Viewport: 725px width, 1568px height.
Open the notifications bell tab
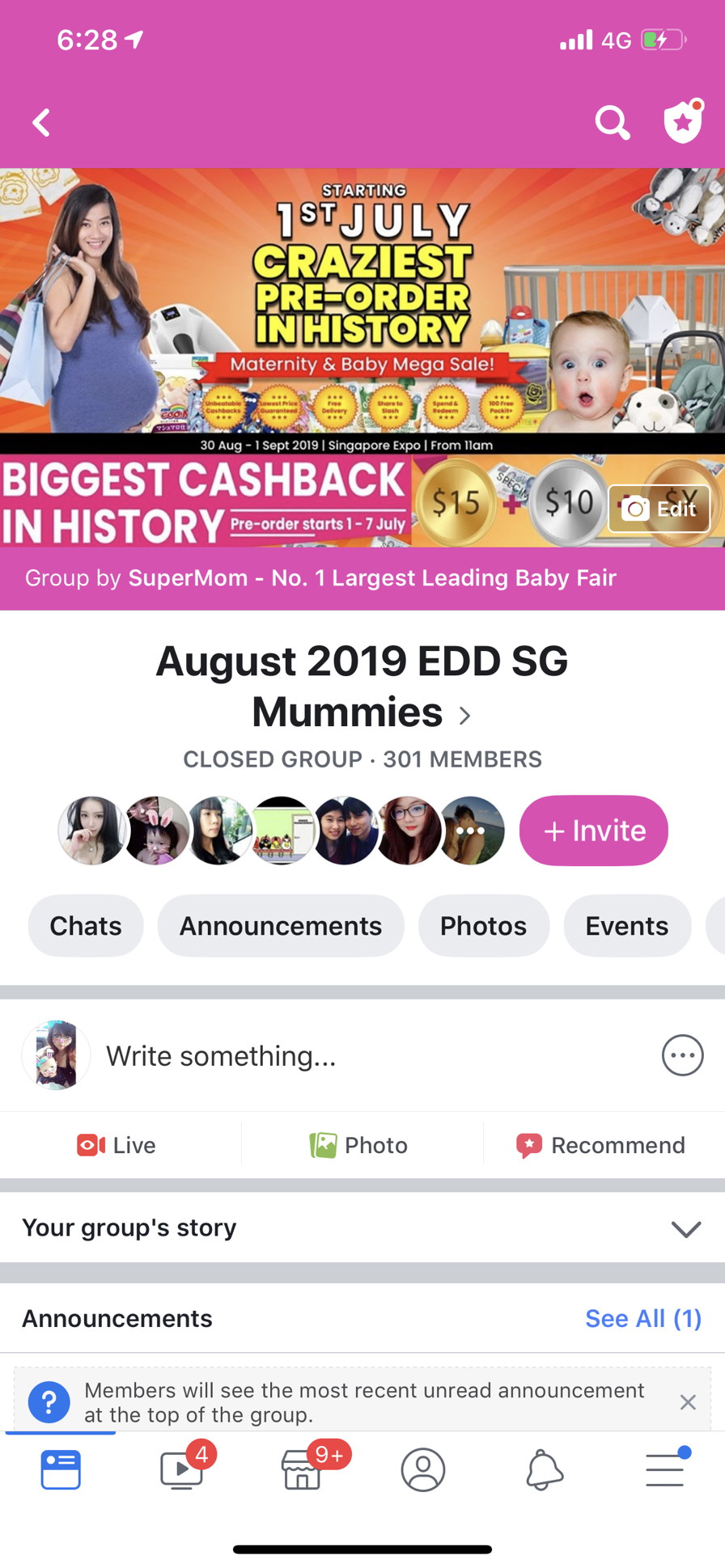tap(544, 1469)
